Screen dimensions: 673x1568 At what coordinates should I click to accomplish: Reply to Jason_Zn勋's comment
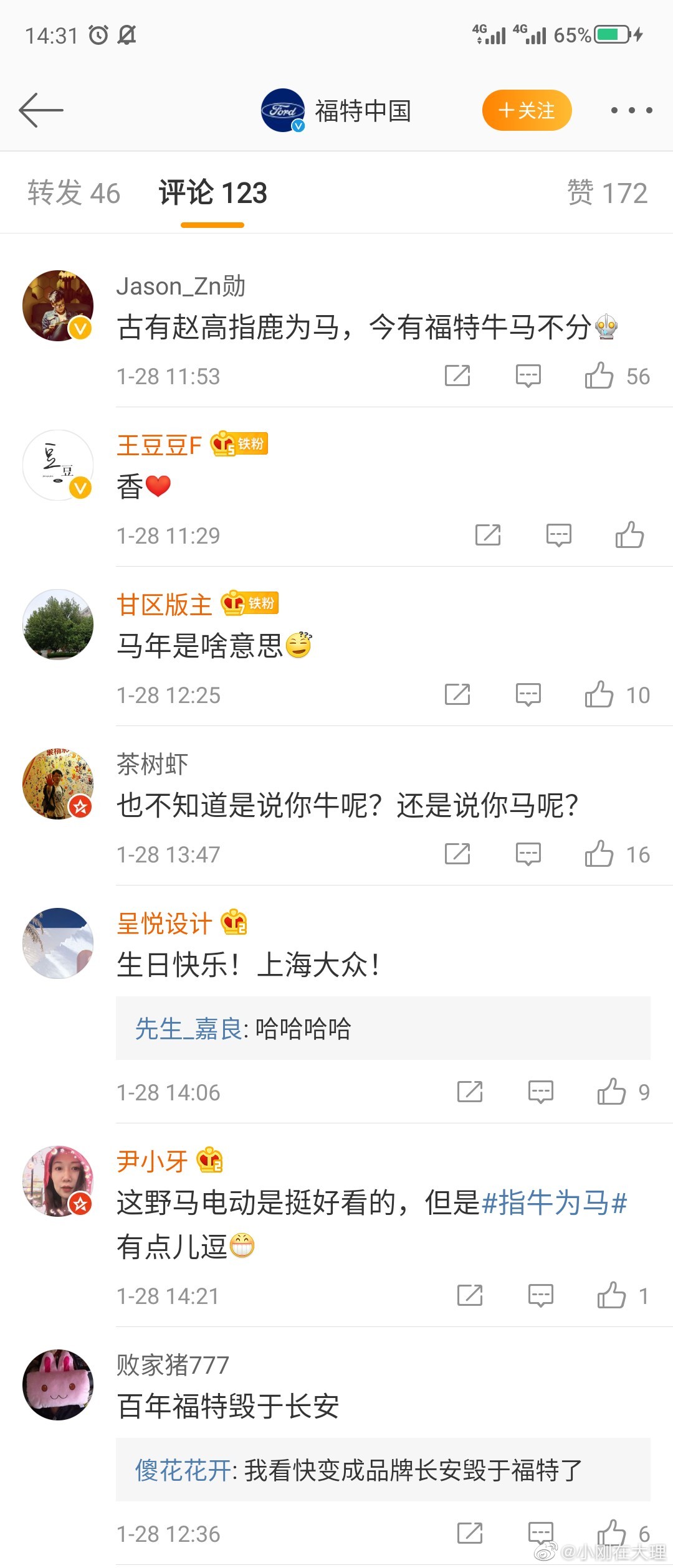point(528,376)
